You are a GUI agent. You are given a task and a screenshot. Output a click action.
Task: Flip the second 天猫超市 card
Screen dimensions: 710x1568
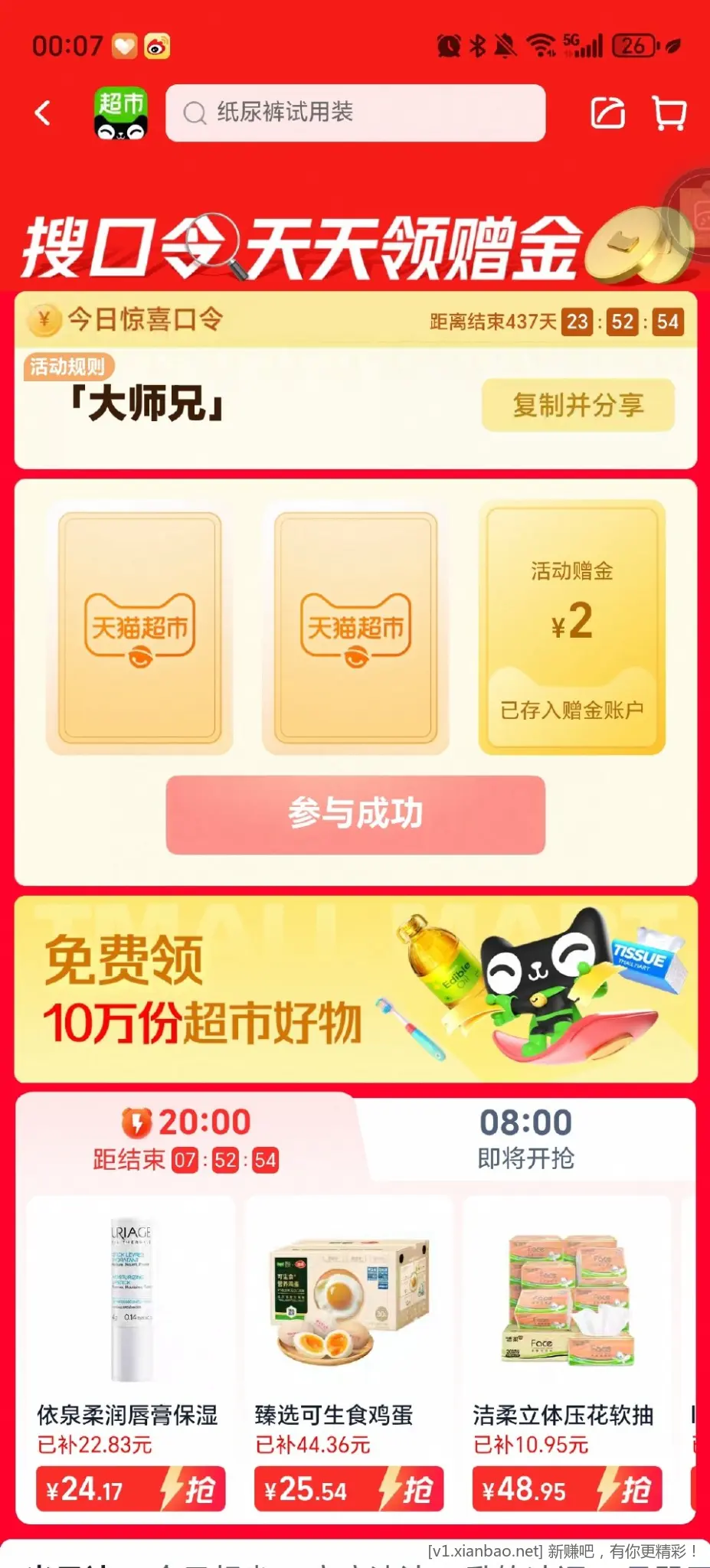click(x=355, y=628)
